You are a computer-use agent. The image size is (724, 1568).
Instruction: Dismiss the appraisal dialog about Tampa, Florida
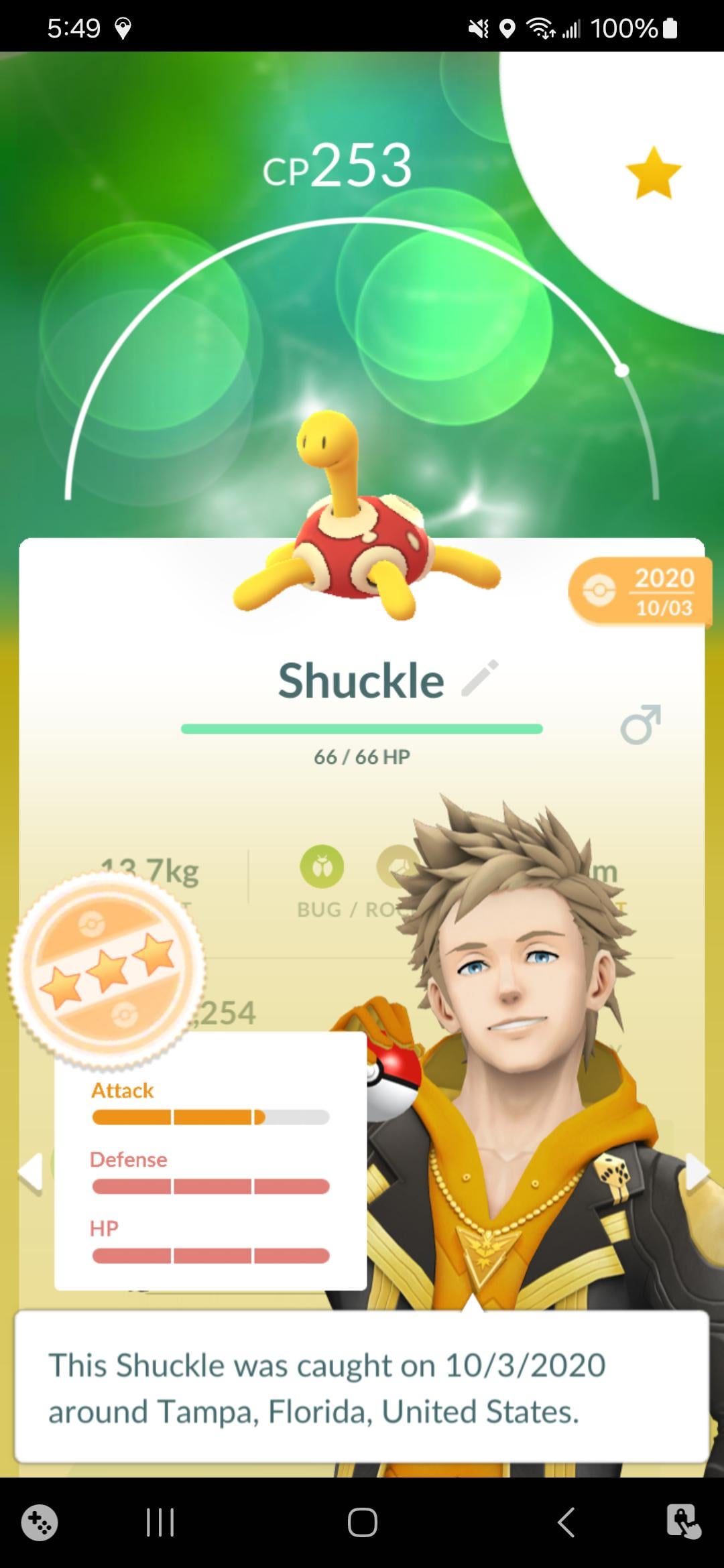coord(362,1387)
